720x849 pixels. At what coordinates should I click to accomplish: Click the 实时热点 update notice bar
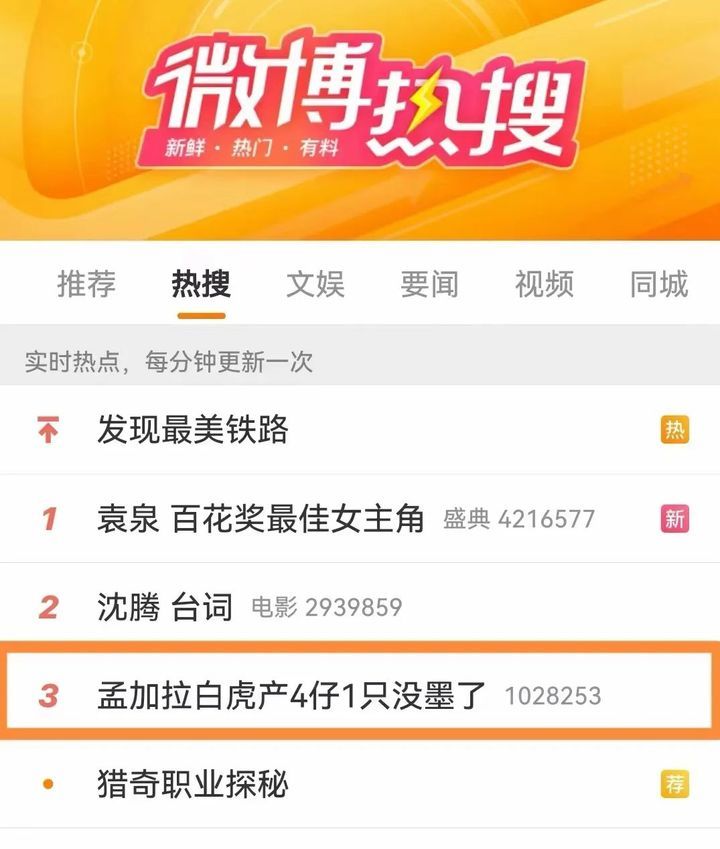point(170,364)
